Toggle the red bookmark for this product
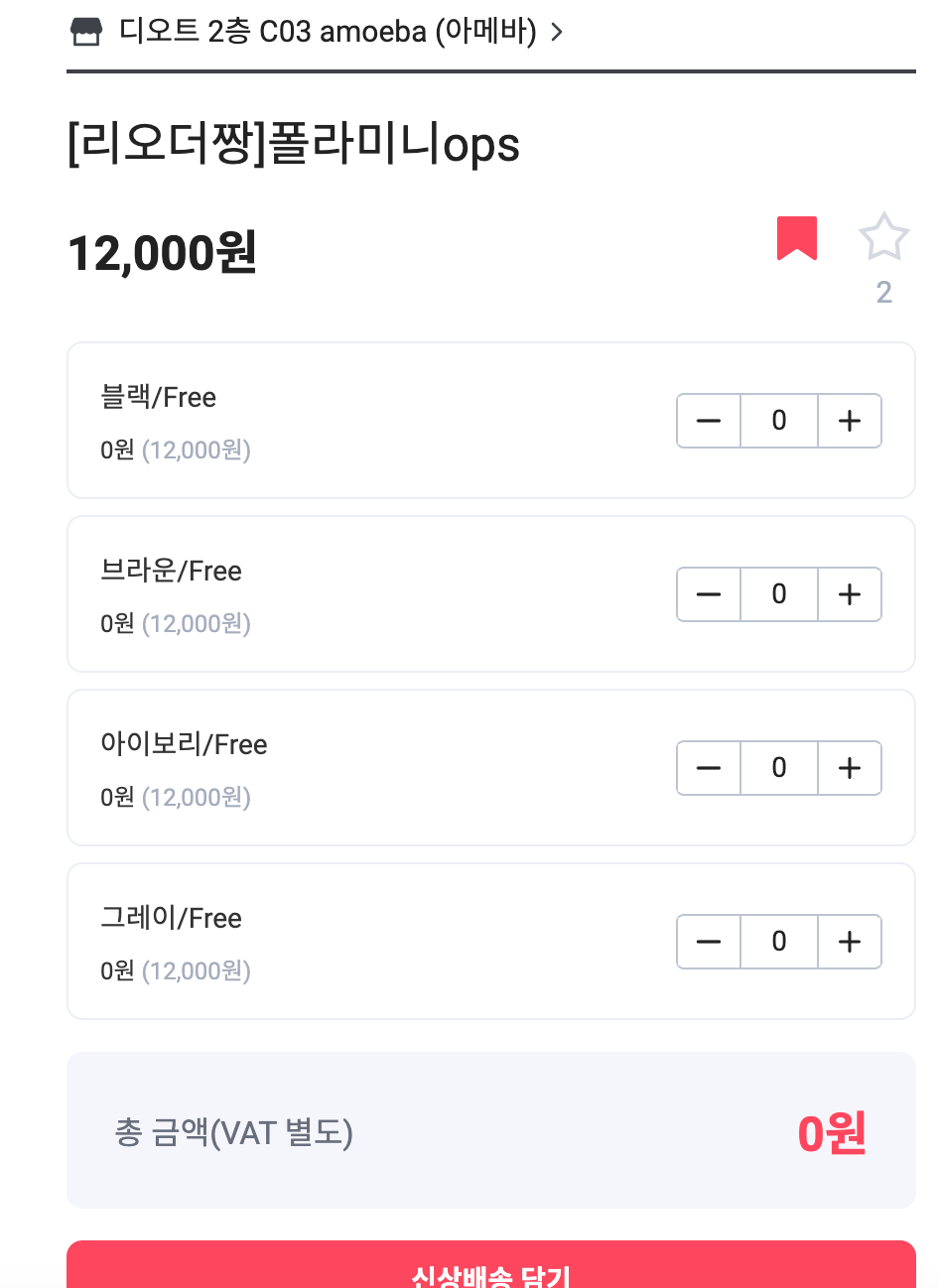939x1288 pixels. coord(796,238)
